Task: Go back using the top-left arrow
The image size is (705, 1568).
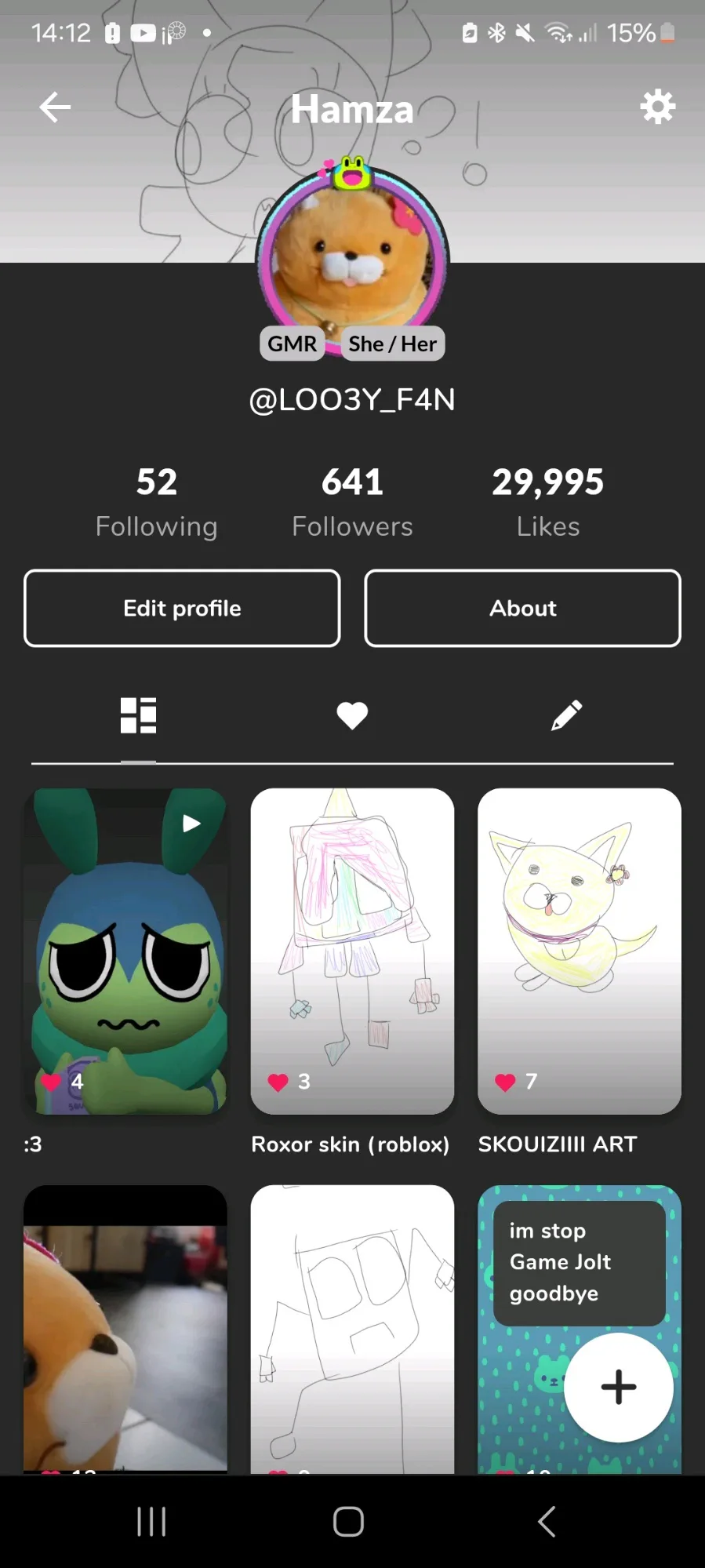Action: pyautogui.click(x=55, y=107)
